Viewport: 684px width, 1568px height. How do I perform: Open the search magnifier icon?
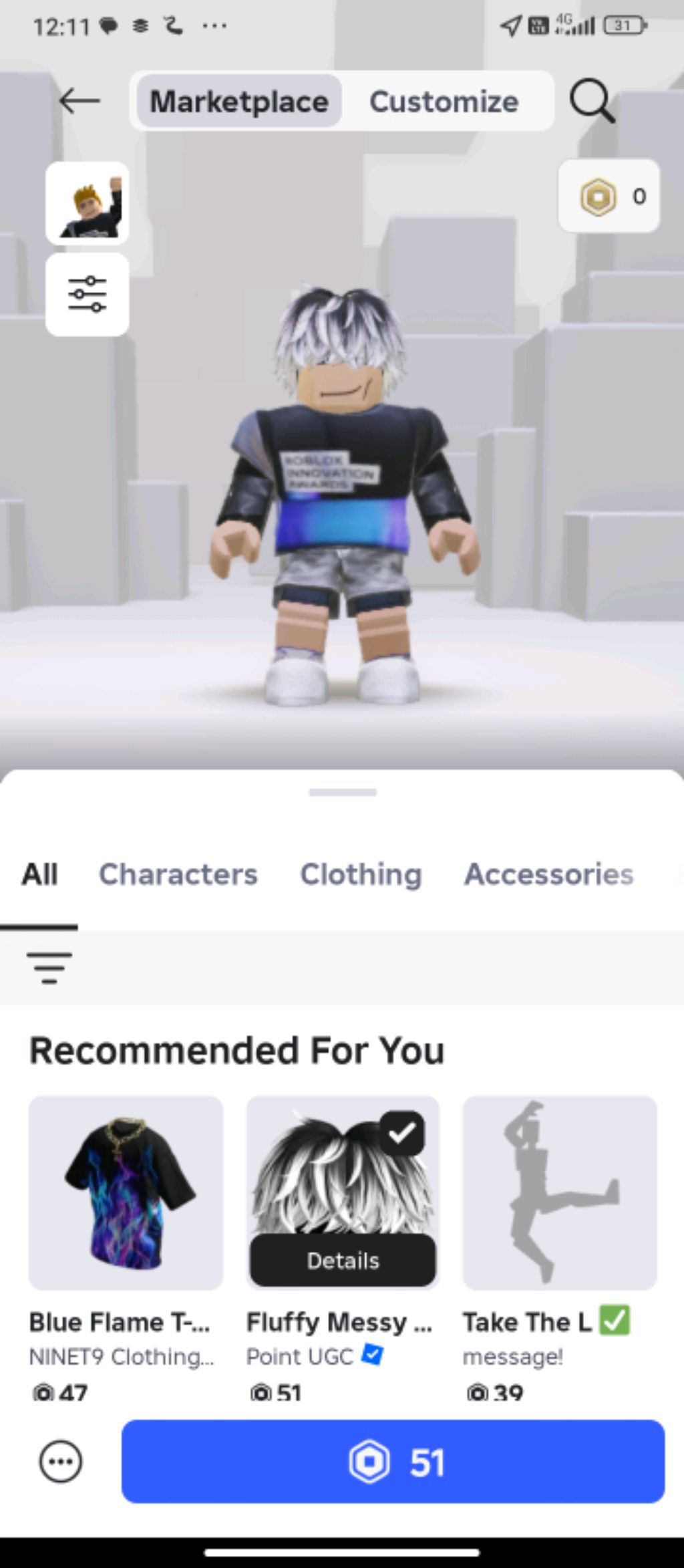click(592, 102)
